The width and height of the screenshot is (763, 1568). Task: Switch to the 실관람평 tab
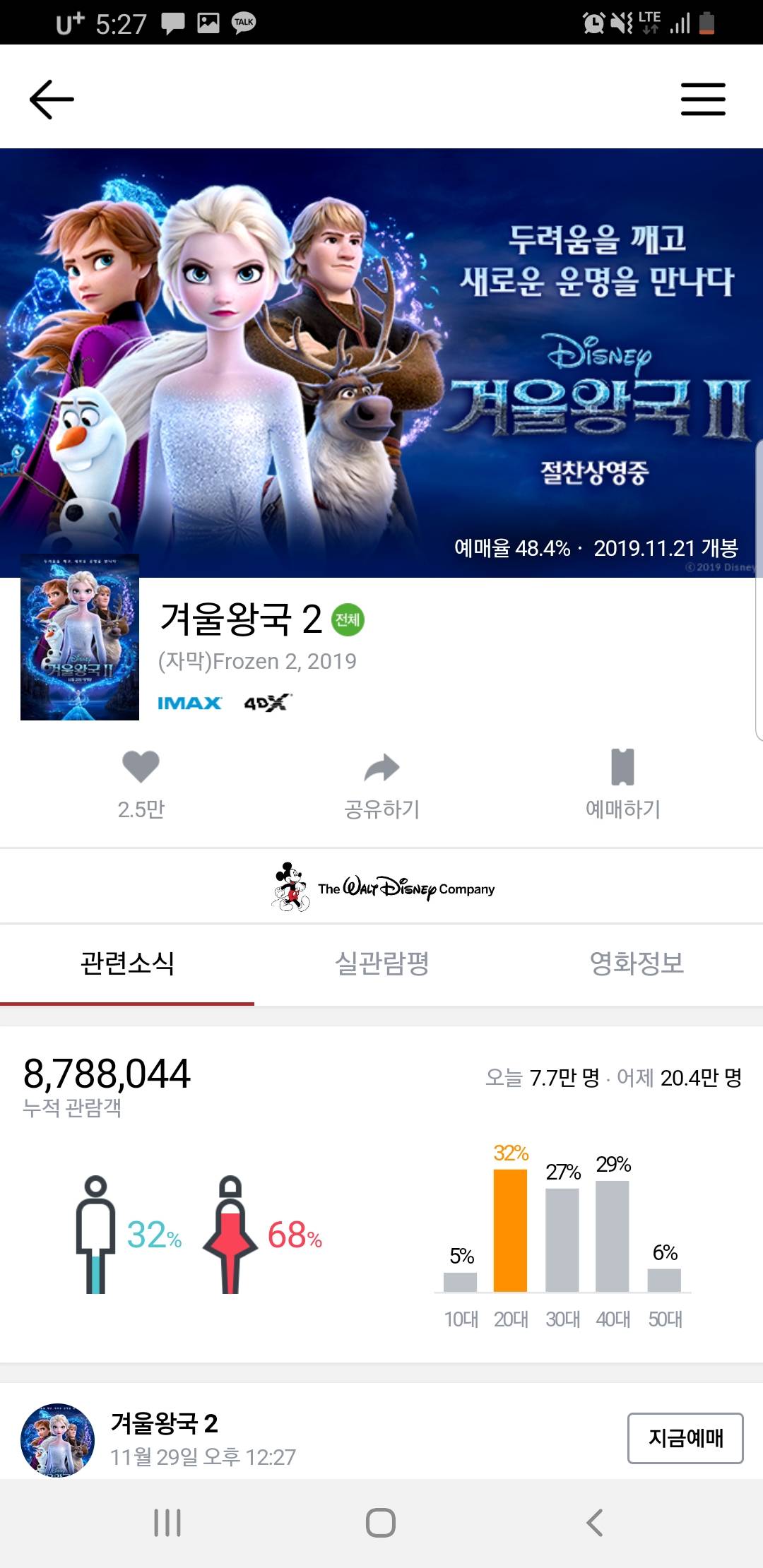coord(381,963)
